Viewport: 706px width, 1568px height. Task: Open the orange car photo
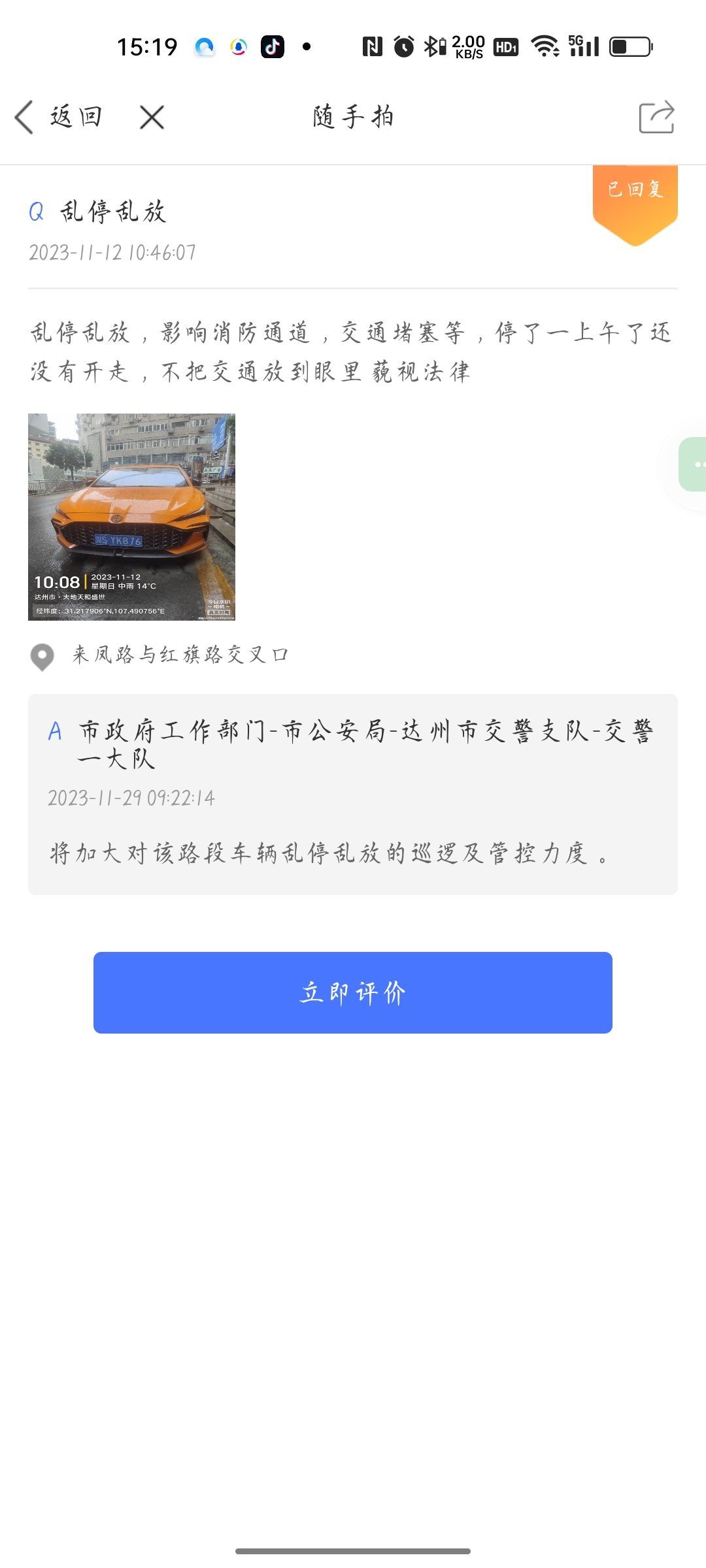(131, 517)
